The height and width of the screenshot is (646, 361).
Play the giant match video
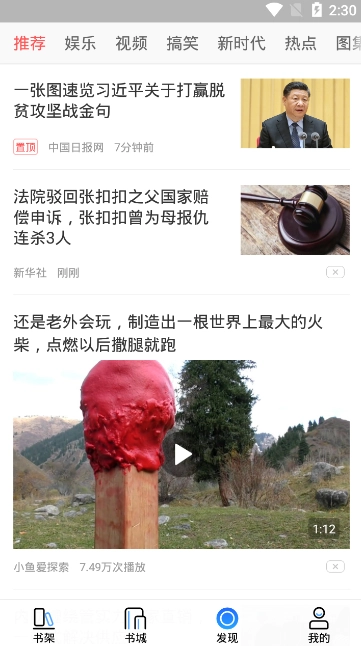182,454
